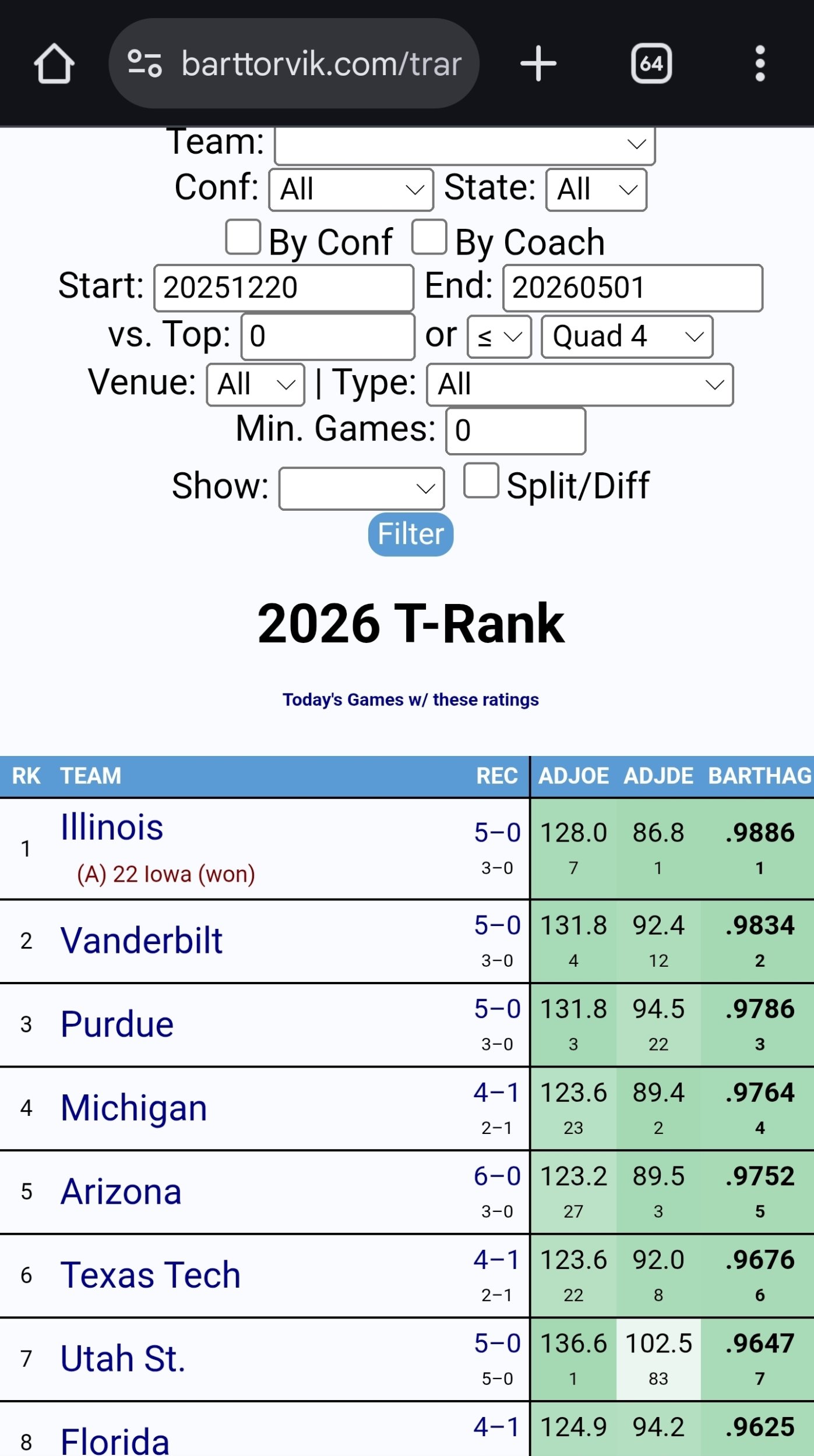Check the By Conf checkbox
The height and width of the screenshot is (1456, 814).
click(x=243, y=237)
